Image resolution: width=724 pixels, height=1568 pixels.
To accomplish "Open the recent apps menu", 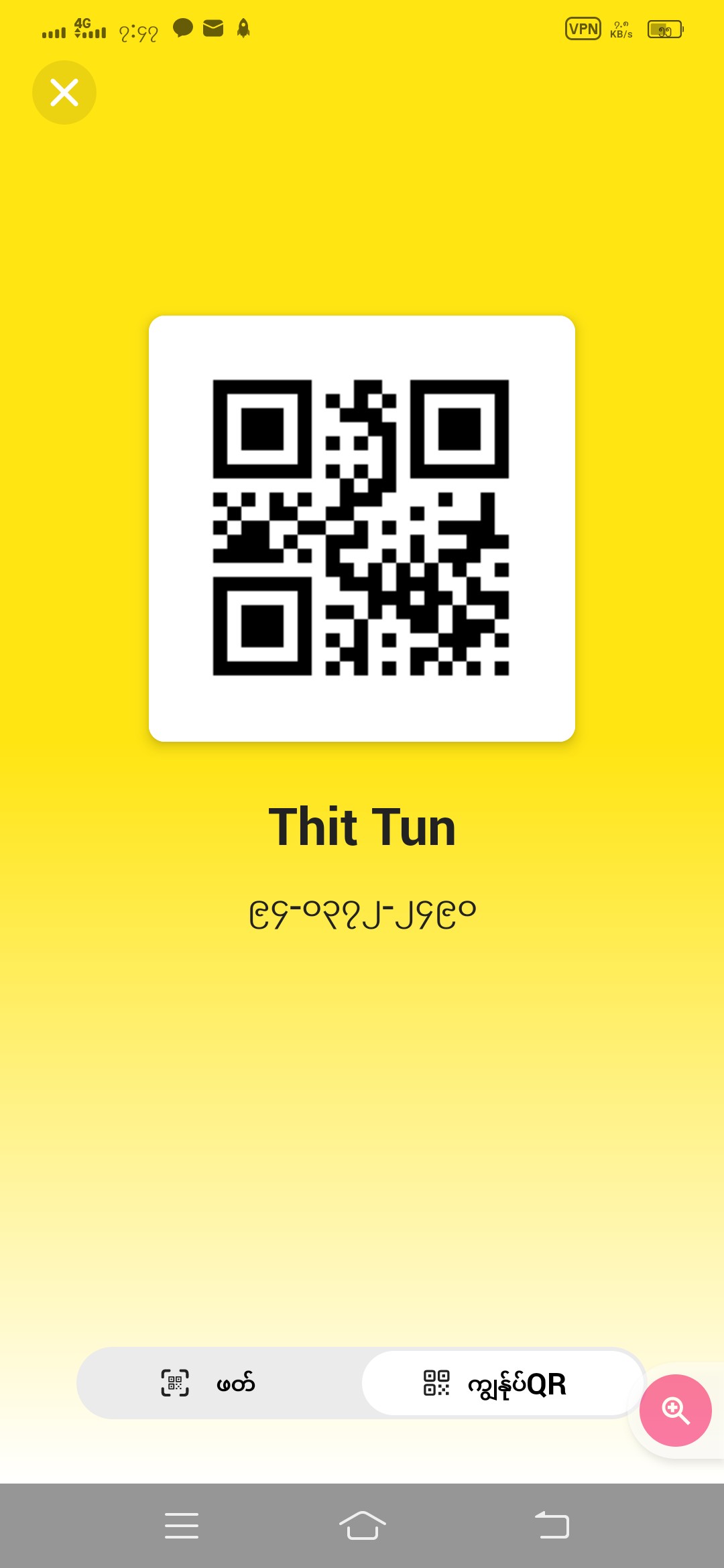I will [x=182, y=1525].
